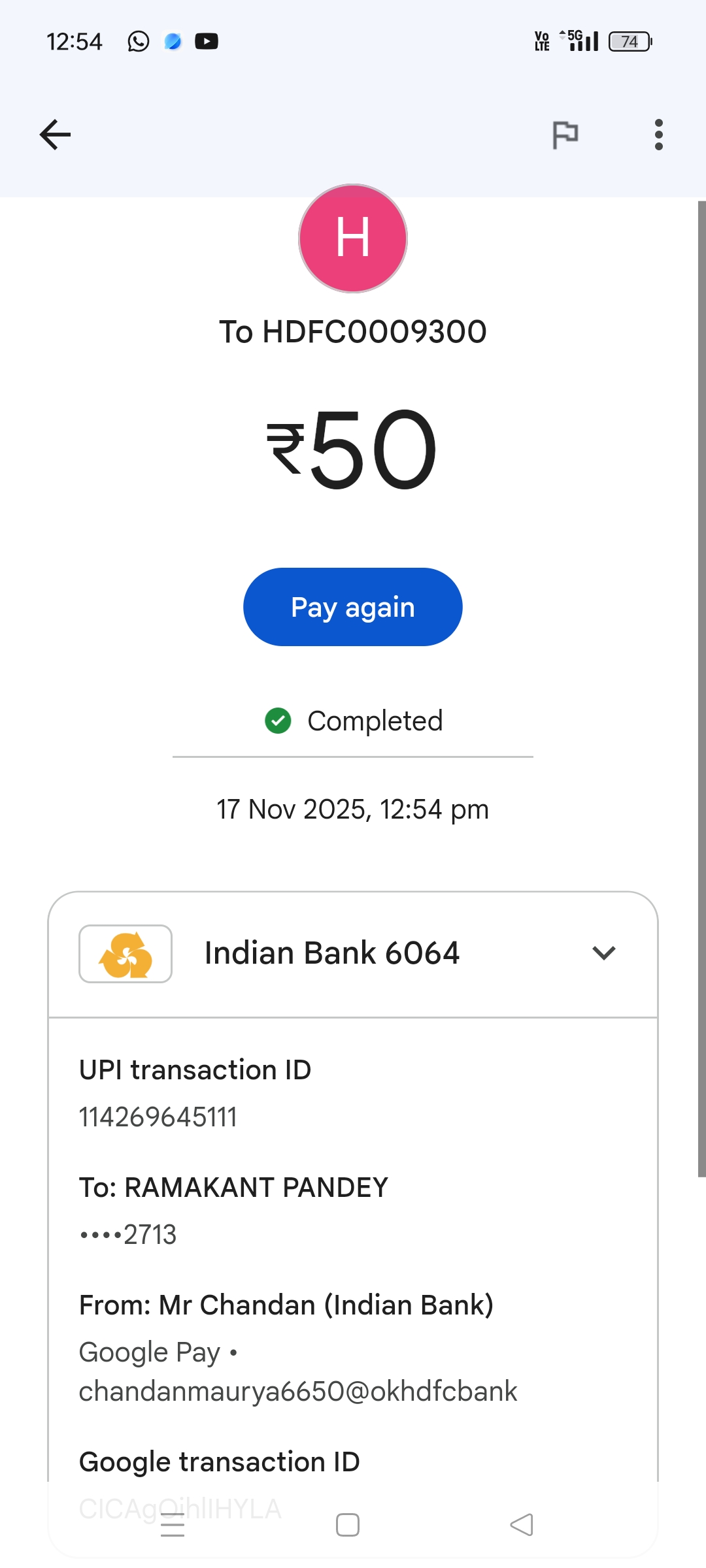Tap the system home button
706x1568 pixels.
tap(347, 1525)
